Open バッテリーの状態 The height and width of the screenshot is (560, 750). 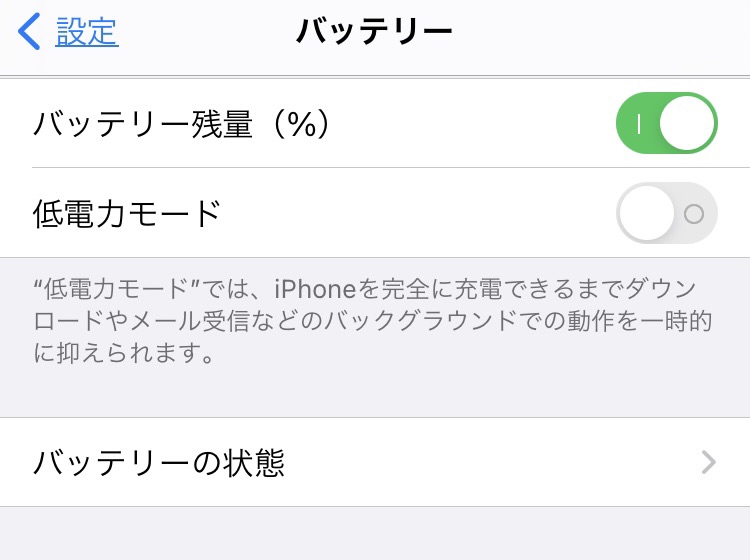tap(375, 462)
